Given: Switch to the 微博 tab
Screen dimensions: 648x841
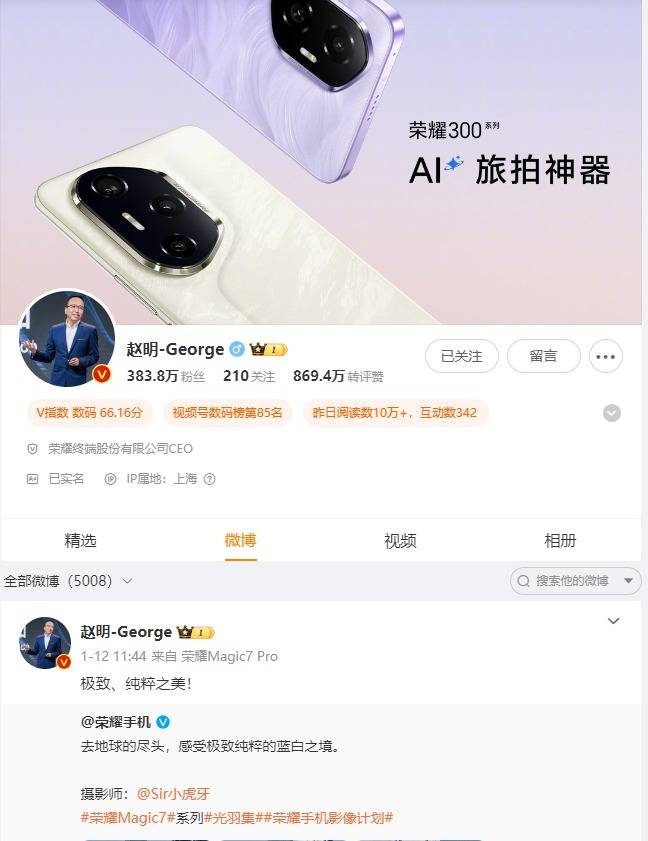Looking at the screenshot, I should coord(240,541).
